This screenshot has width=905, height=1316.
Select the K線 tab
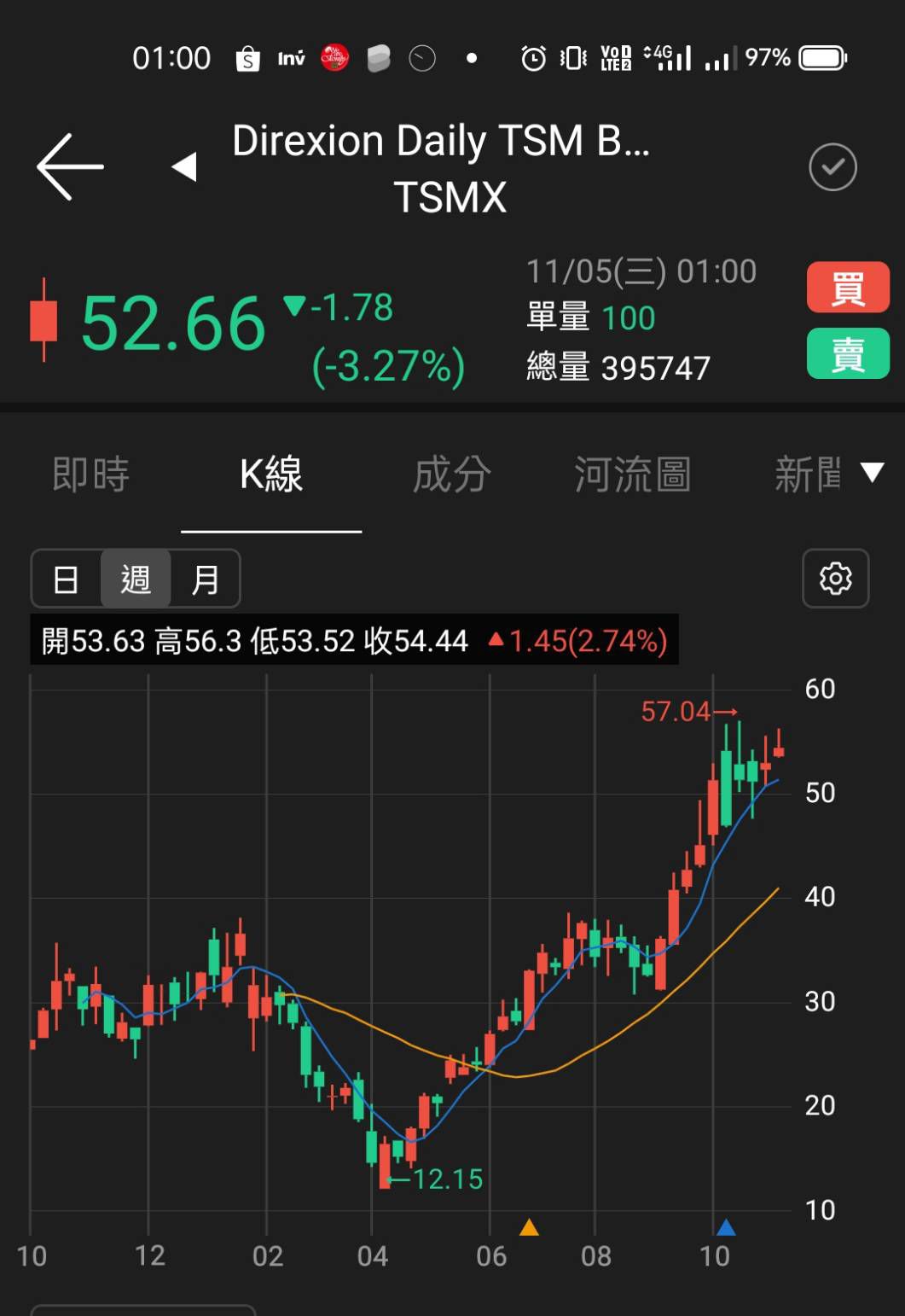(x=271, y=475)
